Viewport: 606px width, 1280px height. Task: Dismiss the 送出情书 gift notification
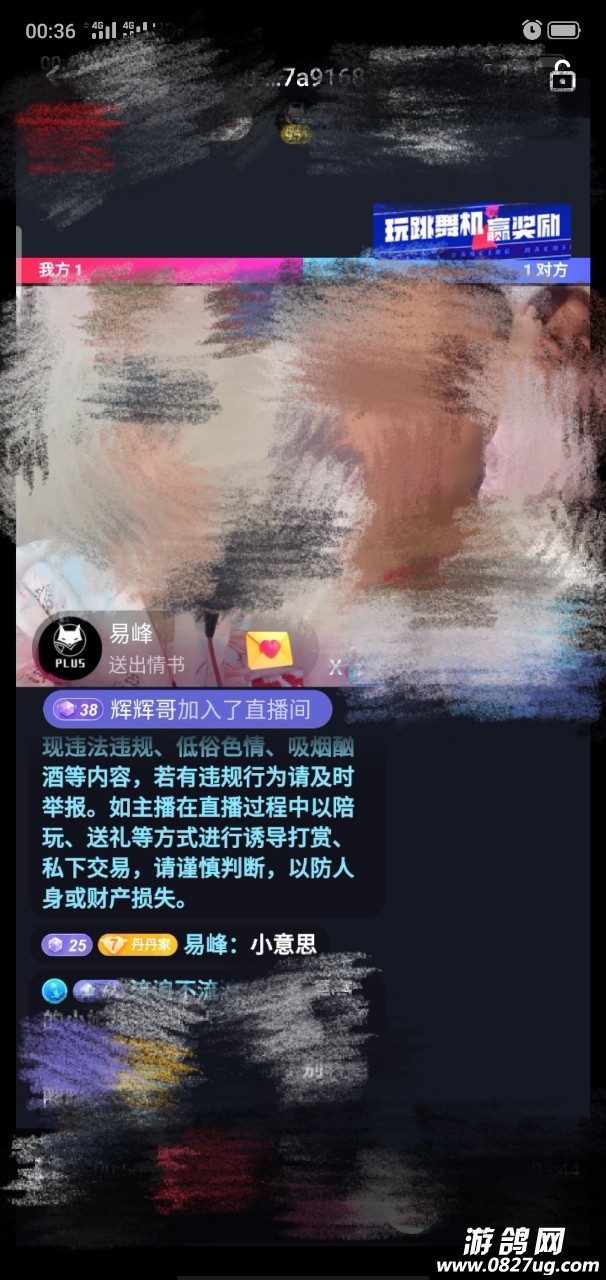[x=337, y=666]
